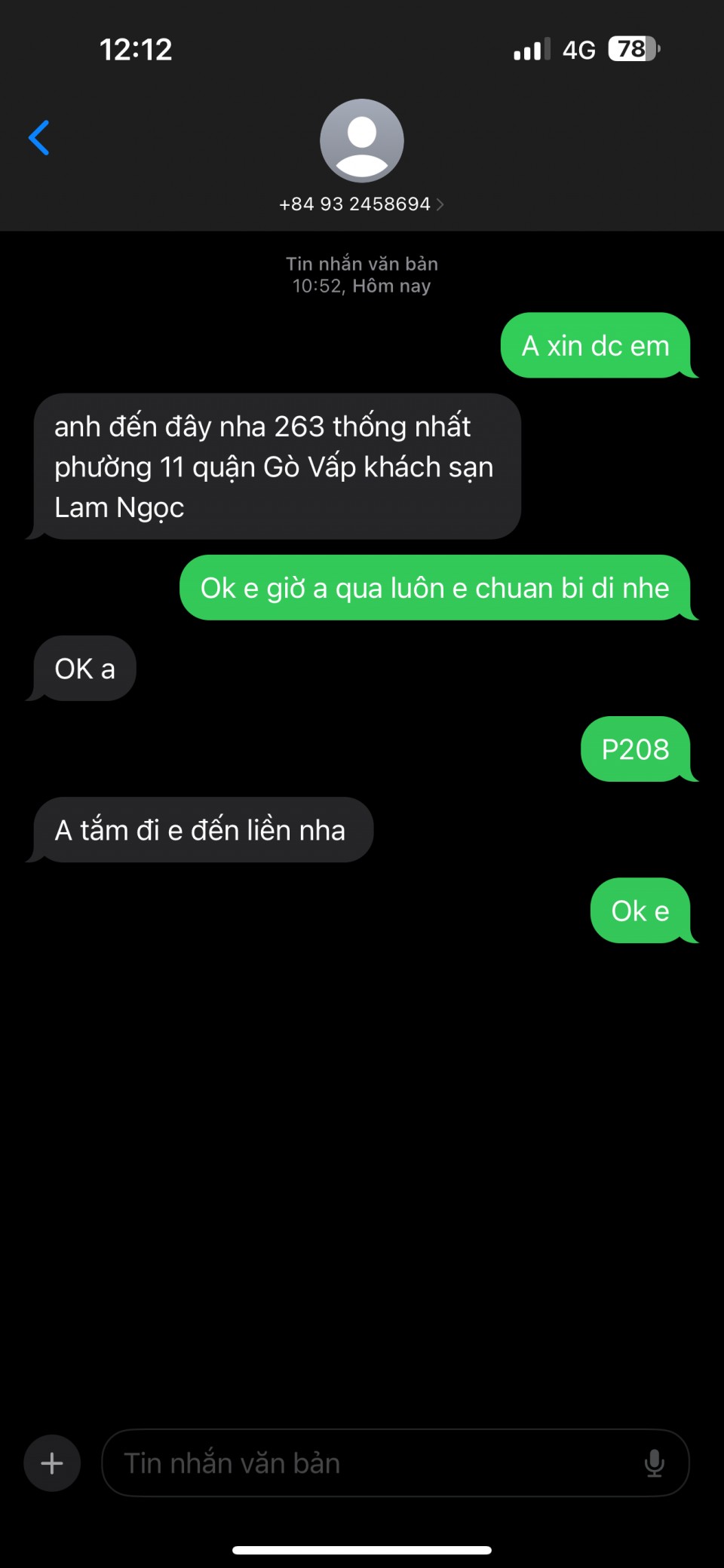This screenshot has height=1568, width=724.
Task: Start voice dictation with the microphone
Action: (x=654, y=1463)
